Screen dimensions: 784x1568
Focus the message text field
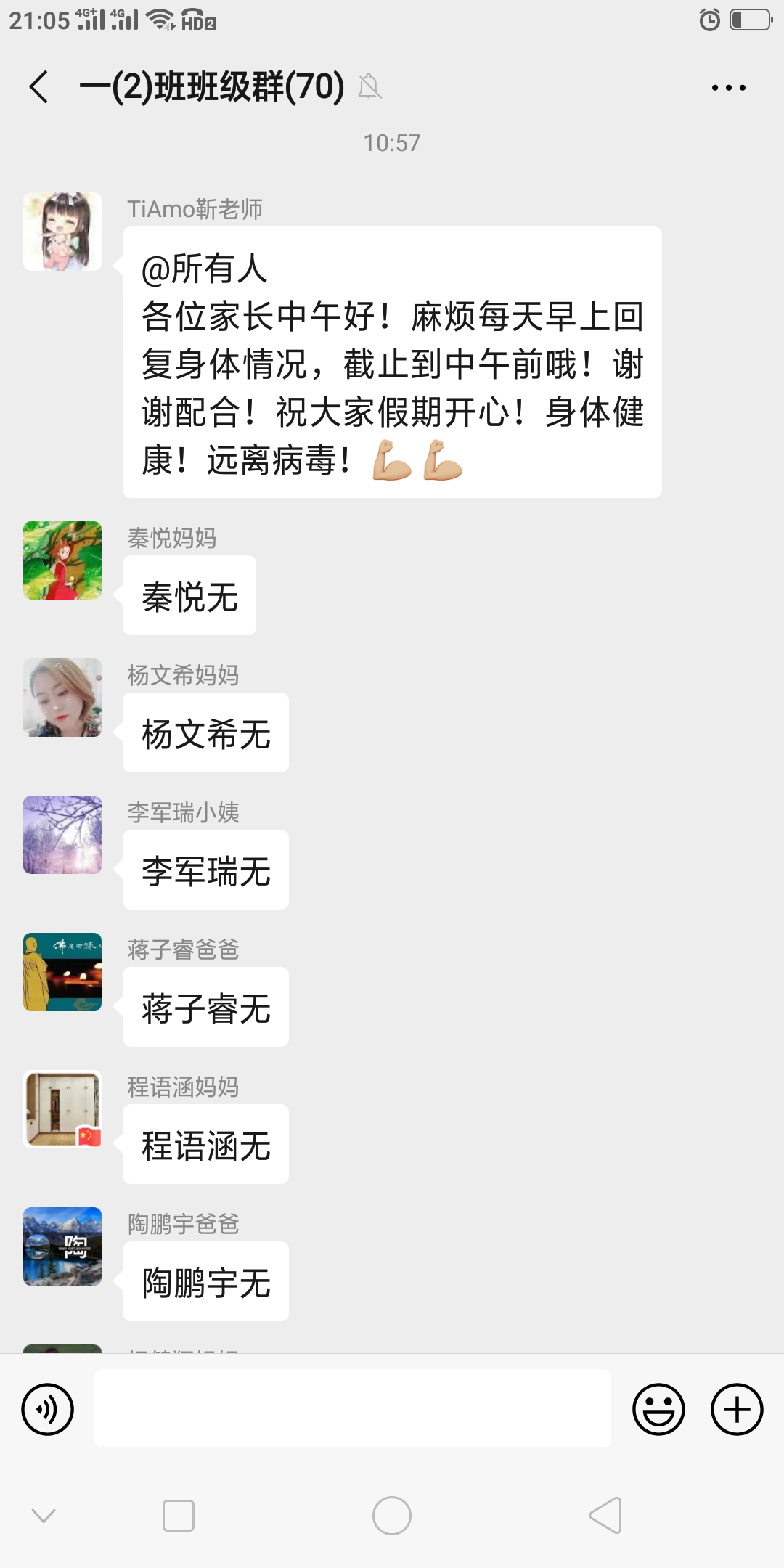(x=353, y=1408)
